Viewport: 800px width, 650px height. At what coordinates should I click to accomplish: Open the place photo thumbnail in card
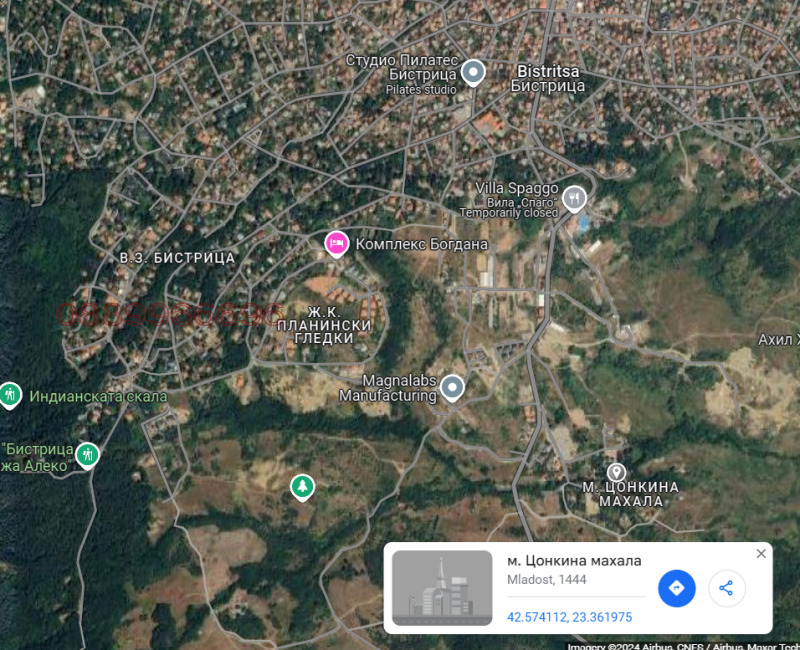(442, 588)
